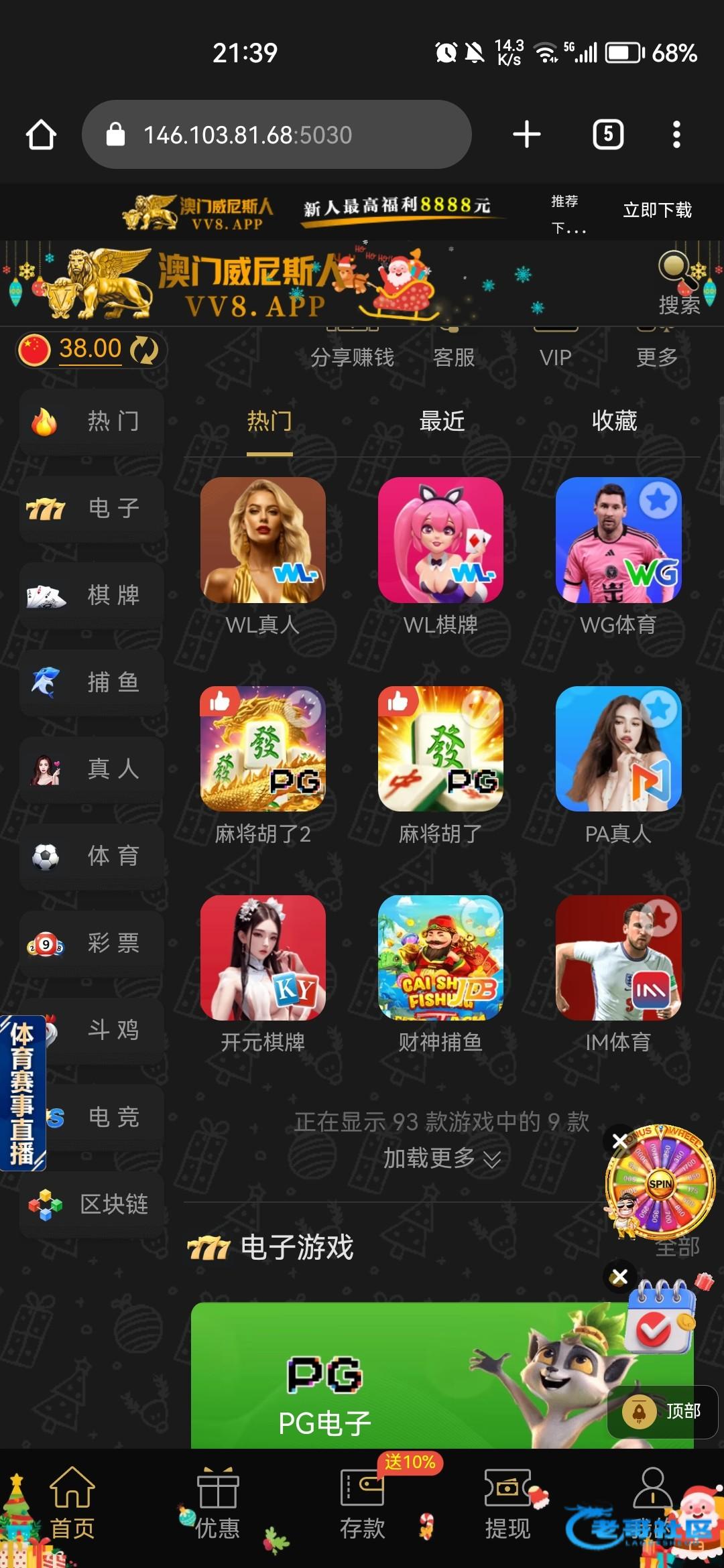Select the 捕鱼 category in sidebar
724x1568 pixels.
92,682
